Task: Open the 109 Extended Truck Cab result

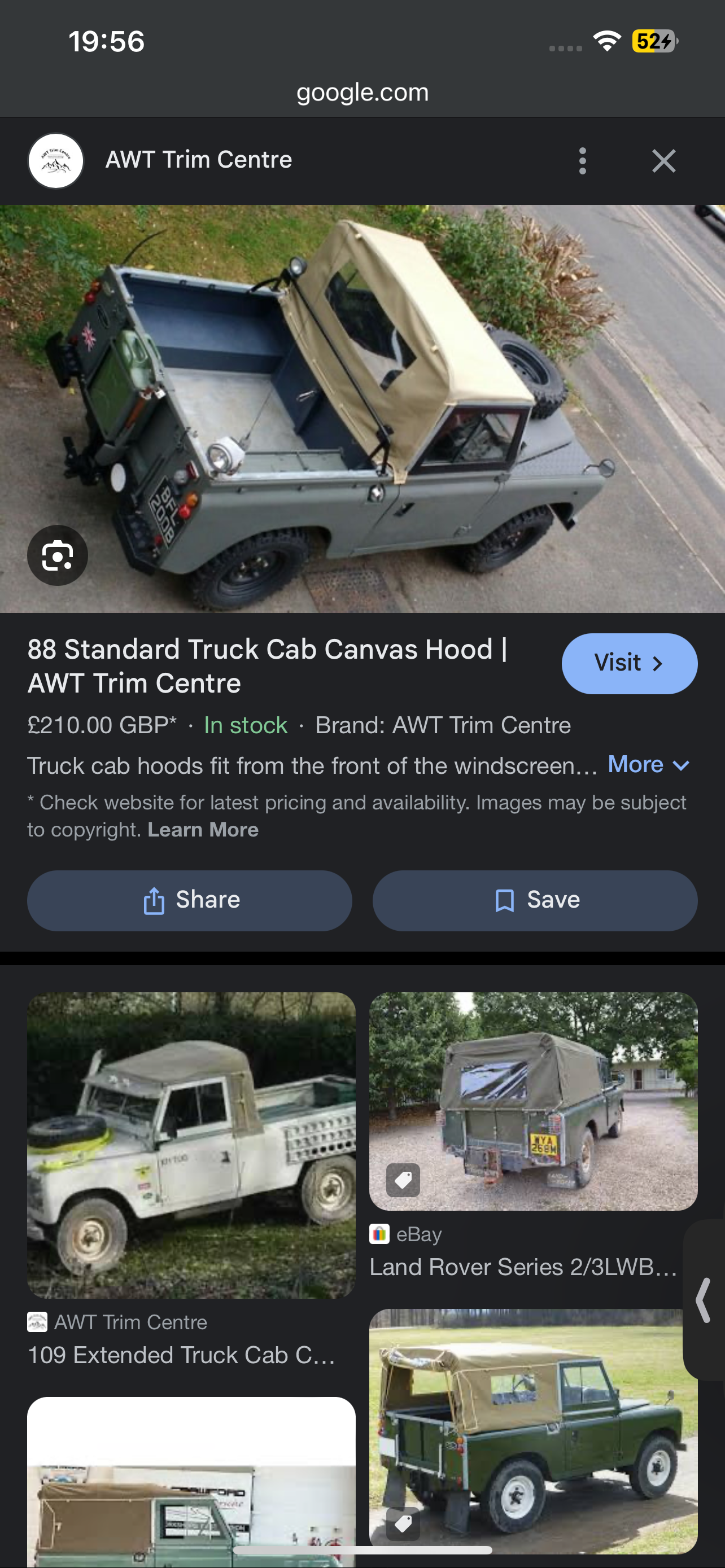Action: [x=190, y=1144]
